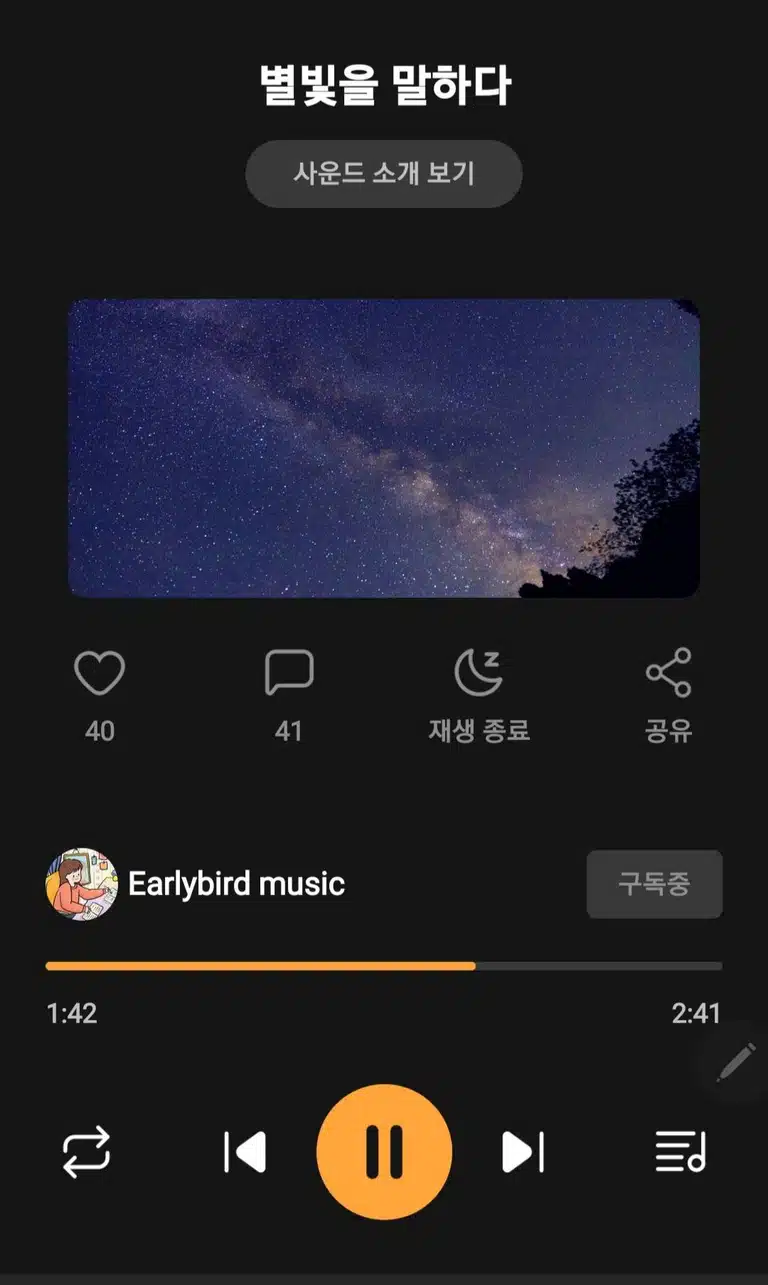Tap the starry sky cover image
768x1285 pixels.
[x=384, y=448]
